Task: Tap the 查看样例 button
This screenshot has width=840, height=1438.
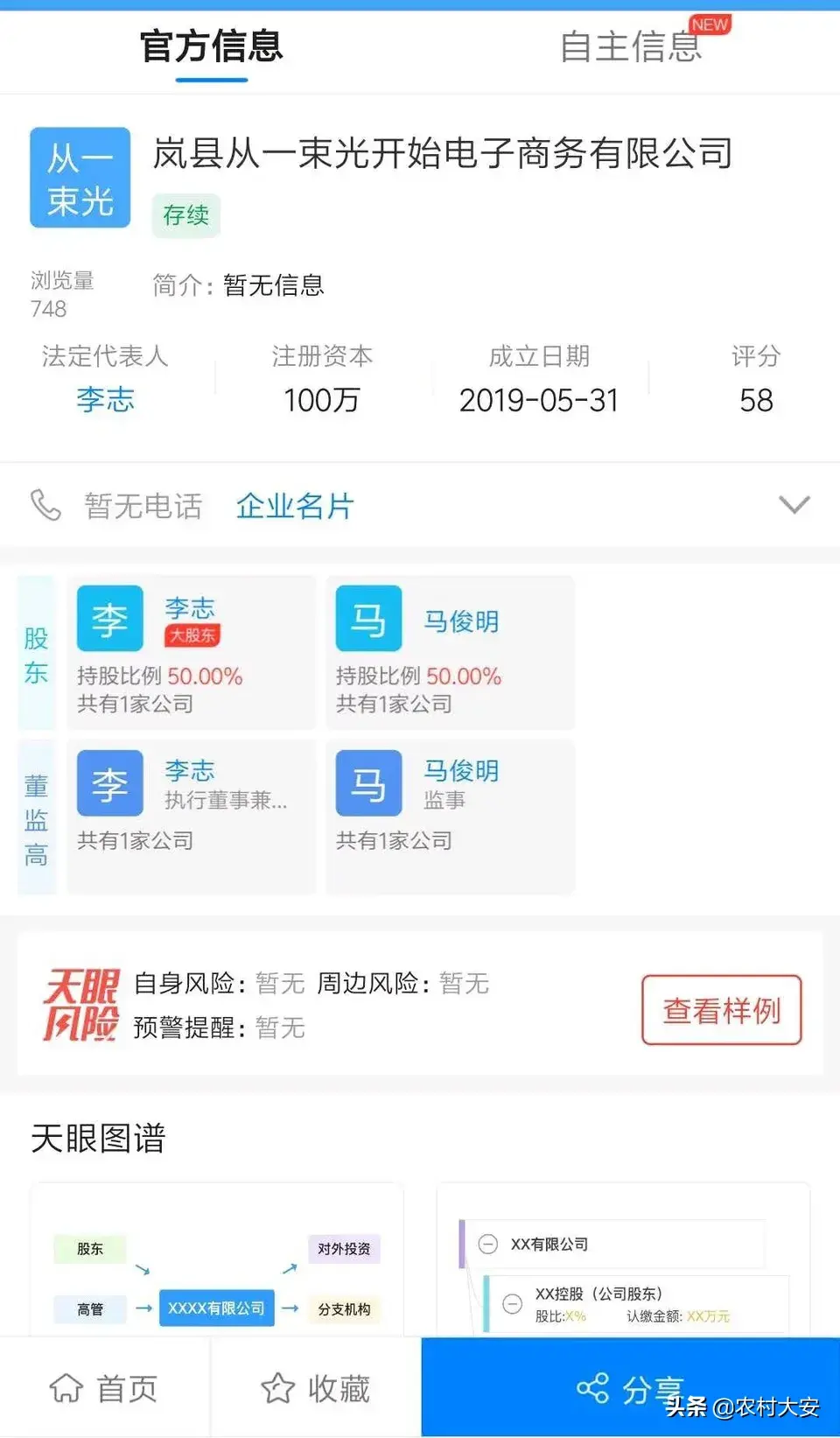Action: pos(721,1010)
